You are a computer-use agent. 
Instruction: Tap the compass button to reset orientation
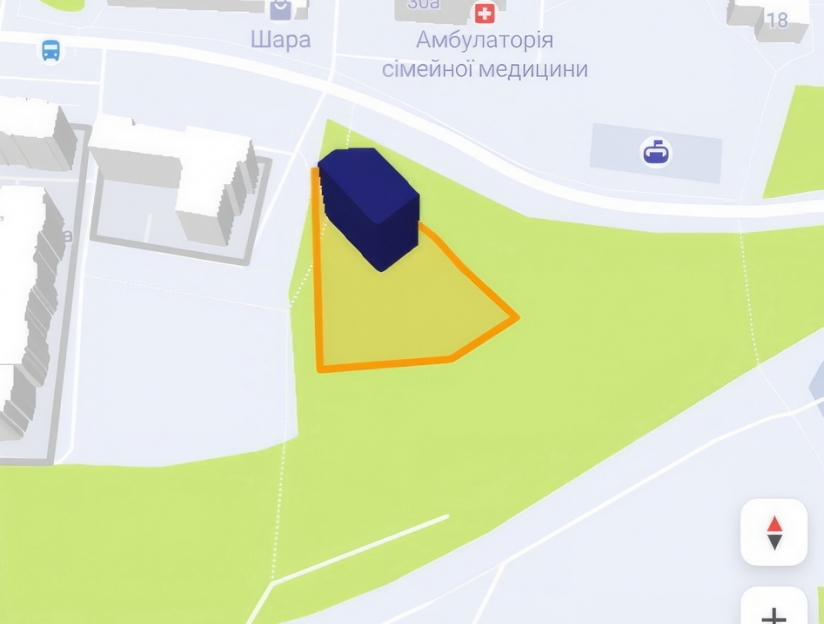(773, 532)
